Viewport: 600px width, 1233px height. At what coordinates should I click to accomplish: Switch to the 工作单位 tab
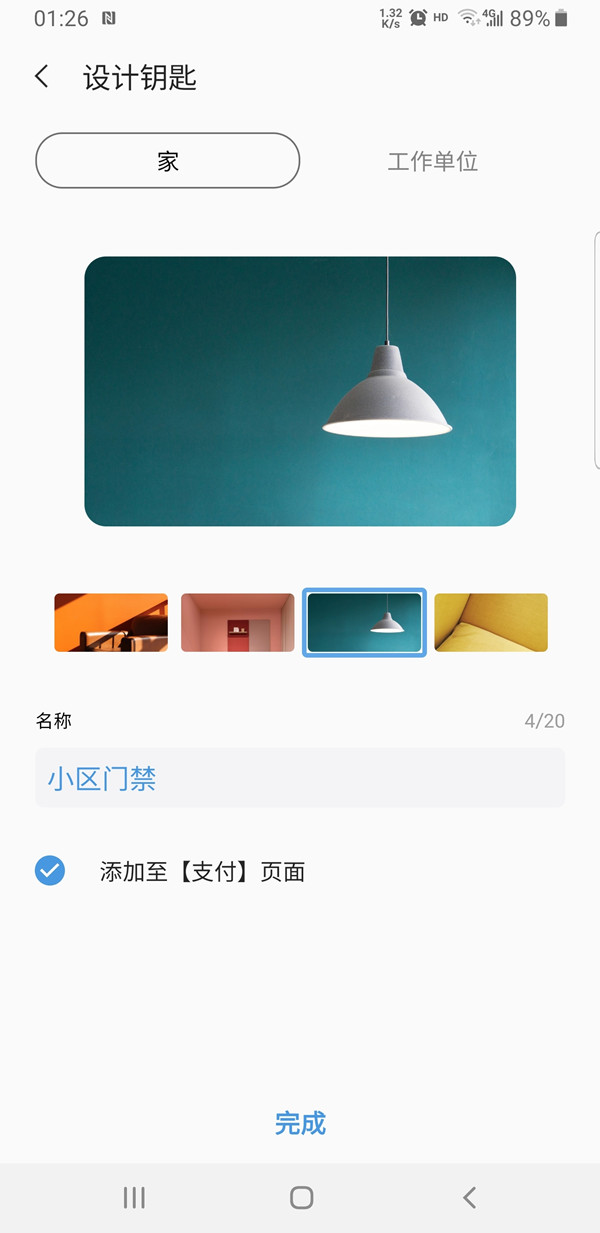(432, 161)
